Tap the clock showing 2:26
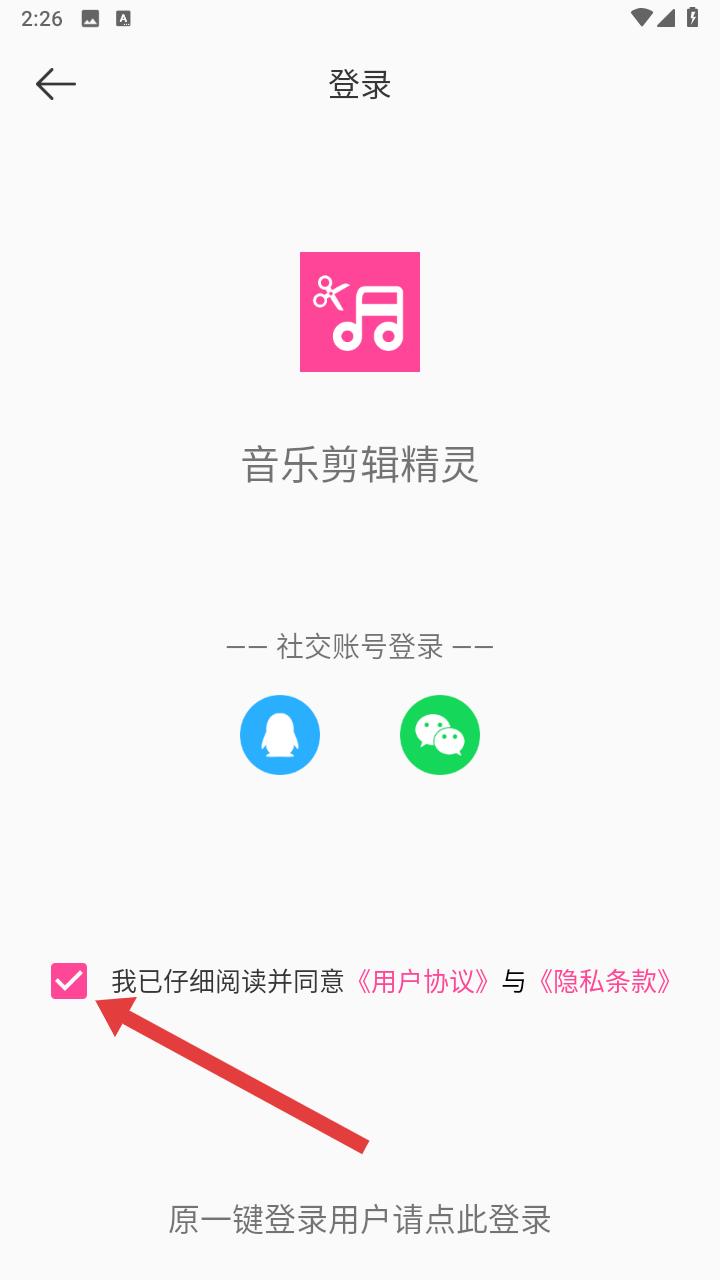720x1280 pixels. [42, 16]
